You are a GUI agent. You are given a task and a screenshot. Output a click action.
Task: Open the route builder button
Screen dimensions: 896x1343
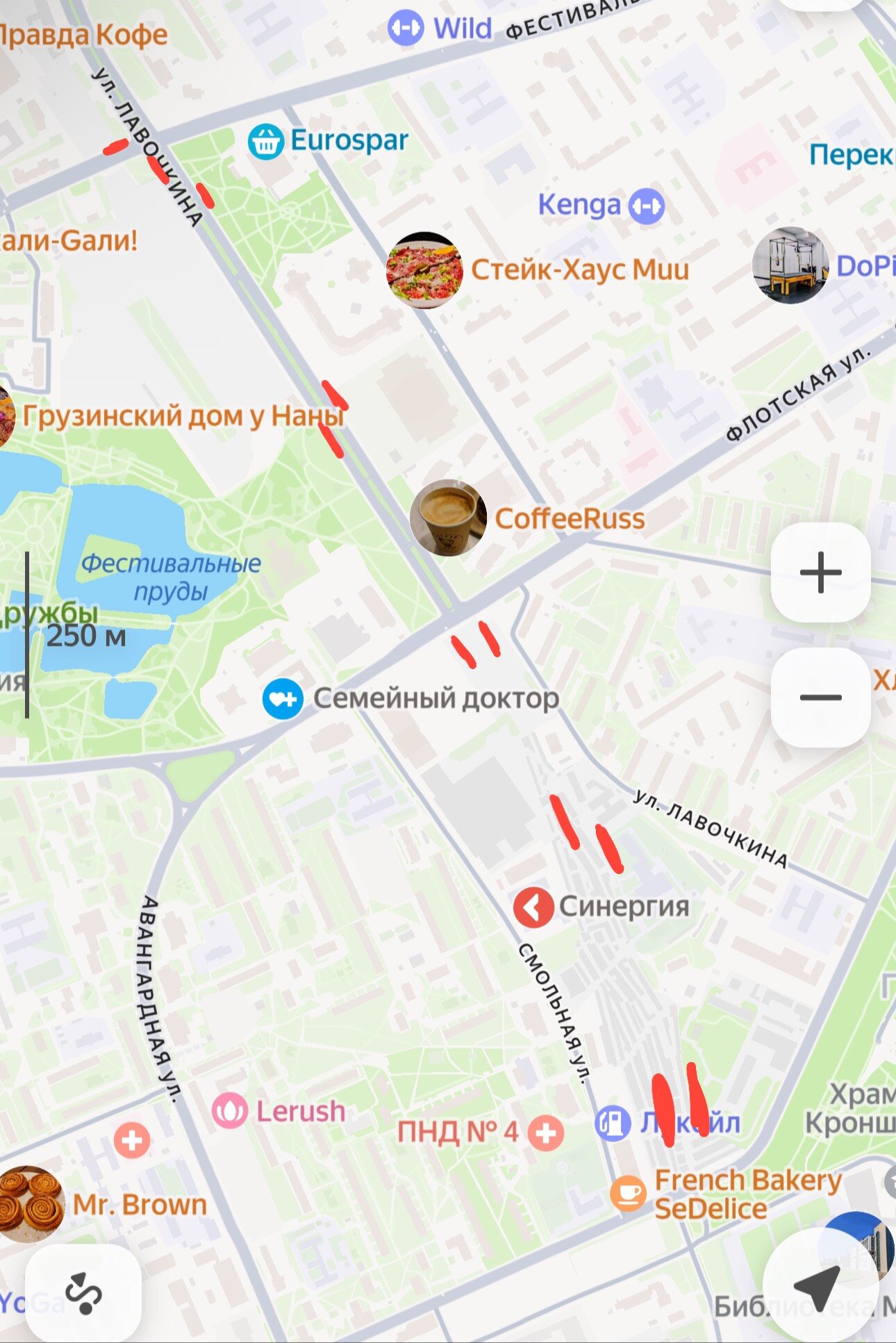point(83,1293)
